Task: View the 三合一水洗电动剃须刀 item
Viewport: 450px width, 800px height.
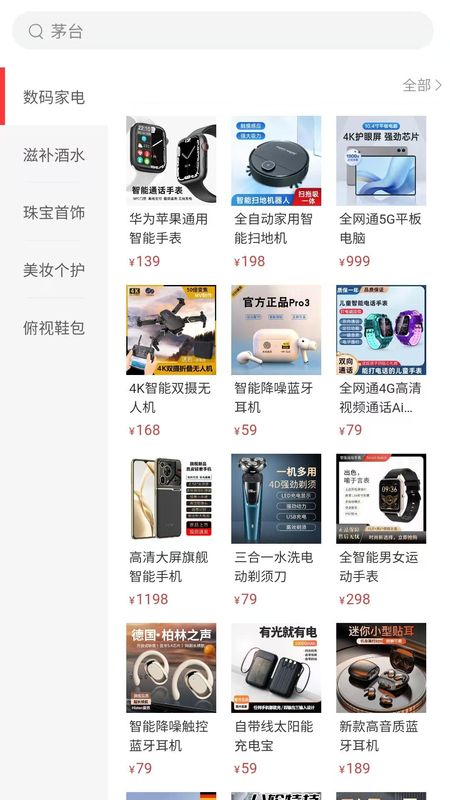Action: click(x=276, y=531)
